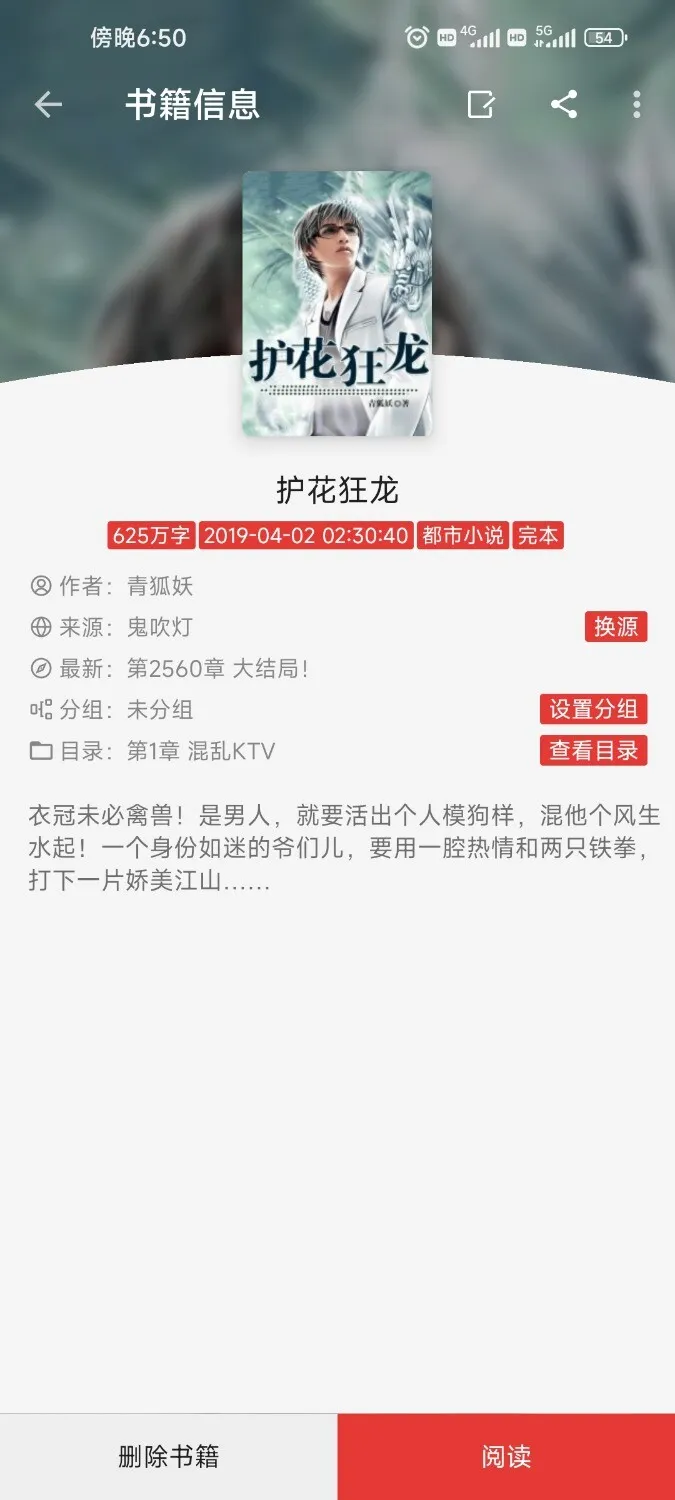Share this book
675x1500 pixels.
[x=564, y=105]
